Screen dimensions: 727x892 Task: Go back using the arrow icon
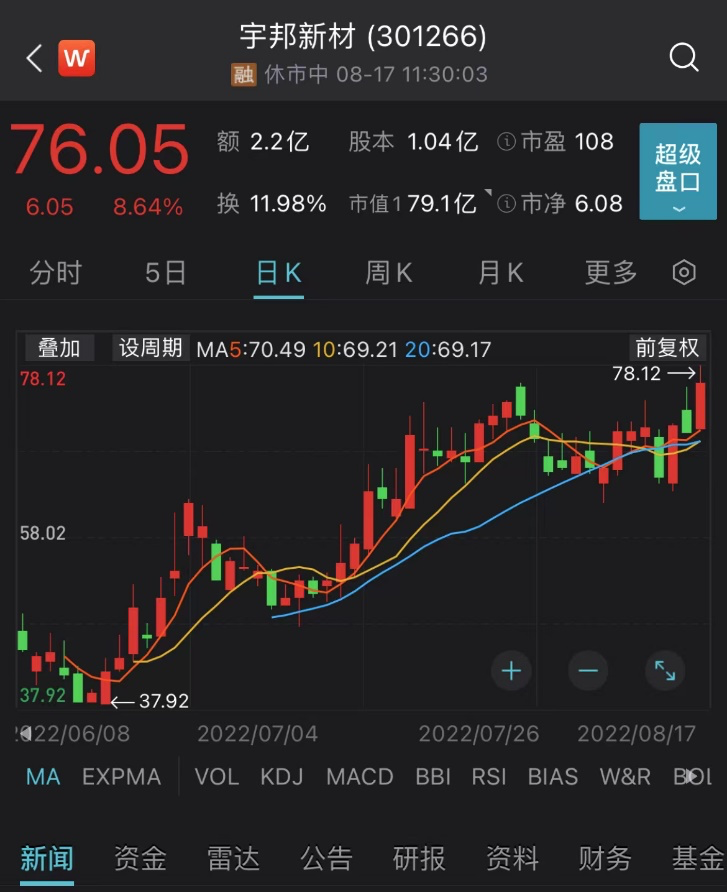34,58
